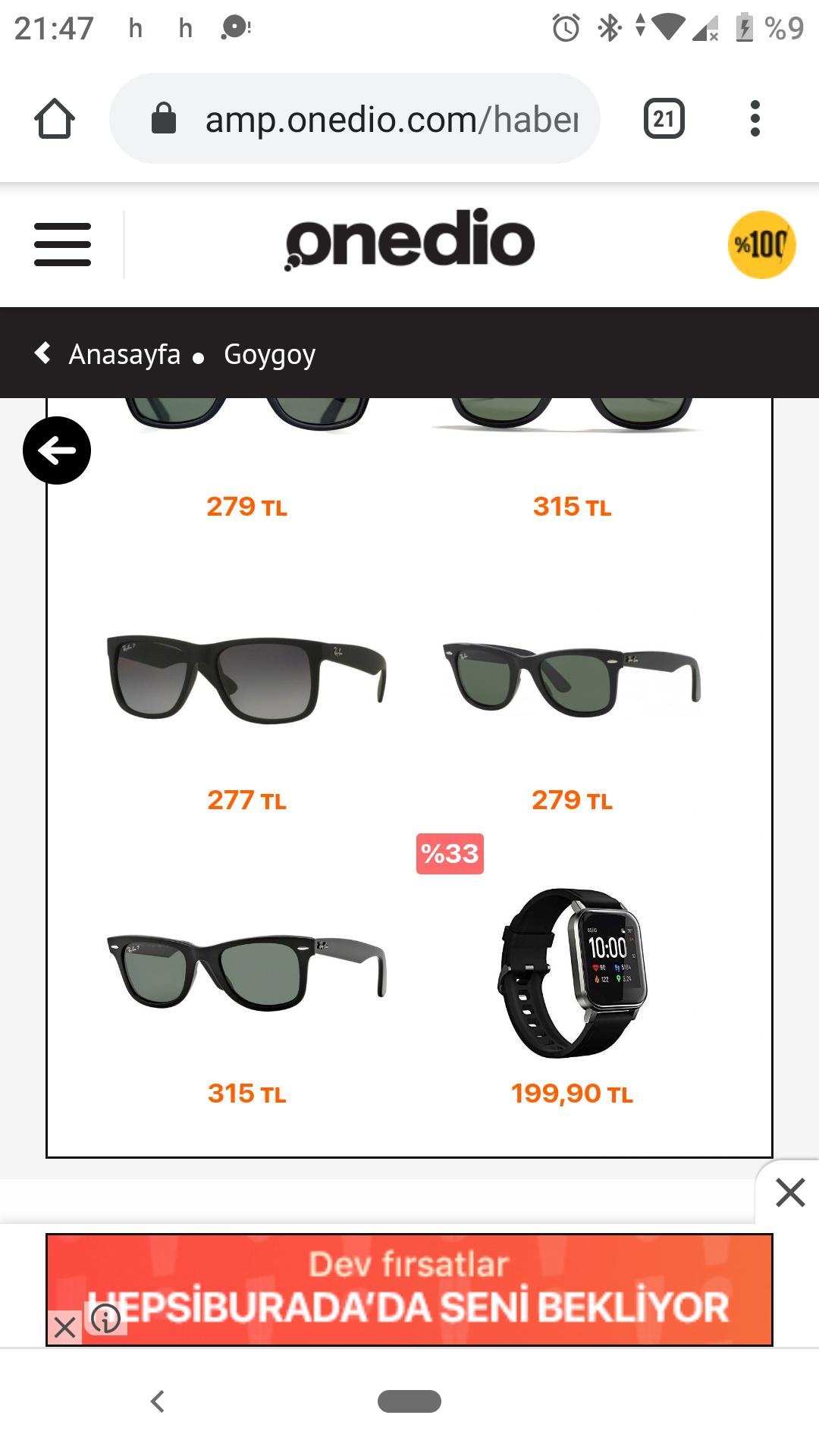Close the Hepsiburada banner with small X
The image size is (819, 1456).
pyautogui.click(x=65, y=1328)
